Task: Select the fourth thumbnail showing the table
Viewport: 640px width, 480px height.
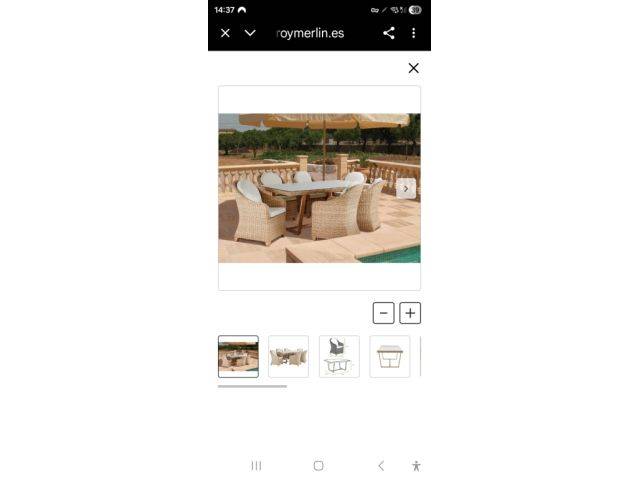Action: 389,356
